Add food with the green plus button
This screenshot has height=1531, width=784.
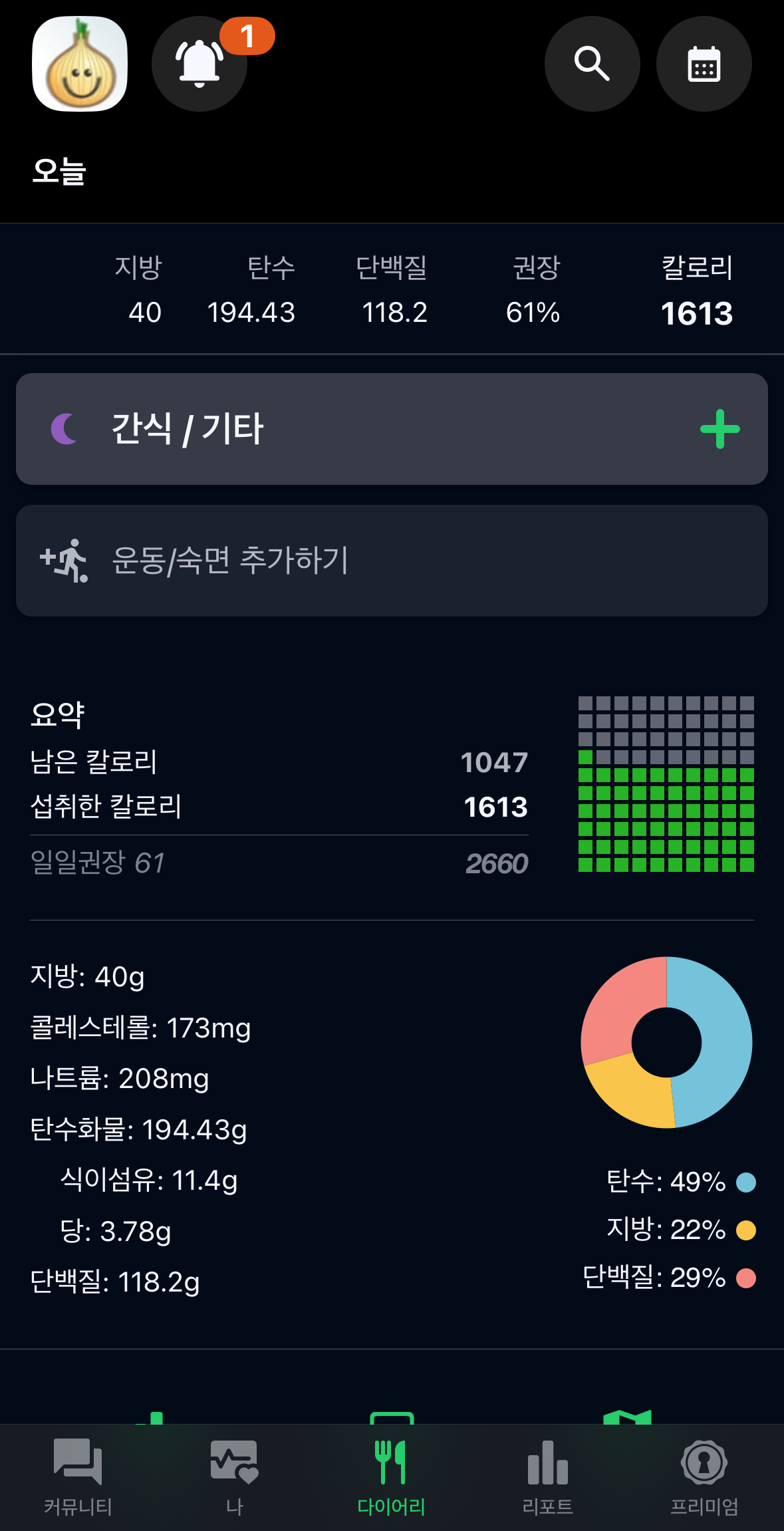pos(720,428)
